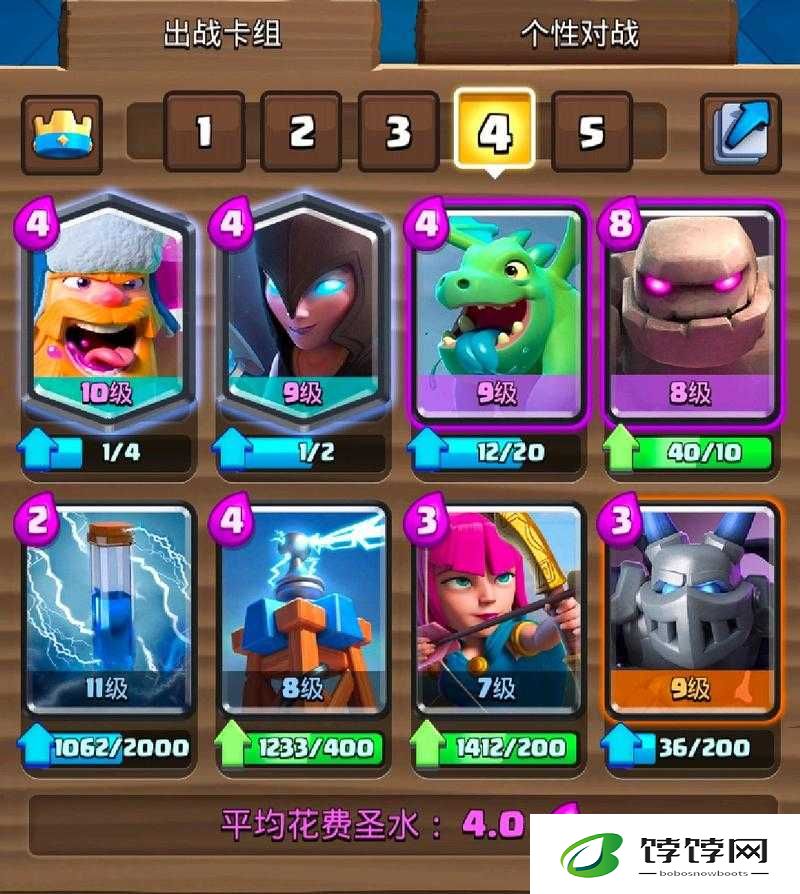Select deck slot 2
800x894 pixels.
pos(301,133)
